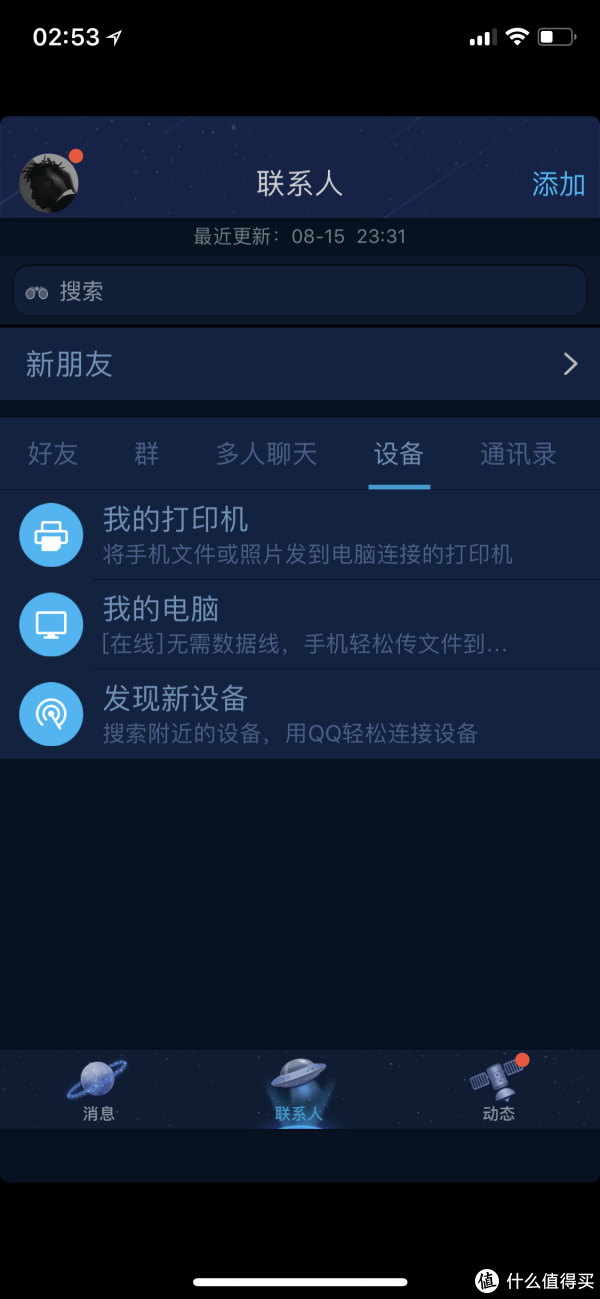600x1299 pixels.
Task: Tap the 搜索 search field
Action: 300,292
